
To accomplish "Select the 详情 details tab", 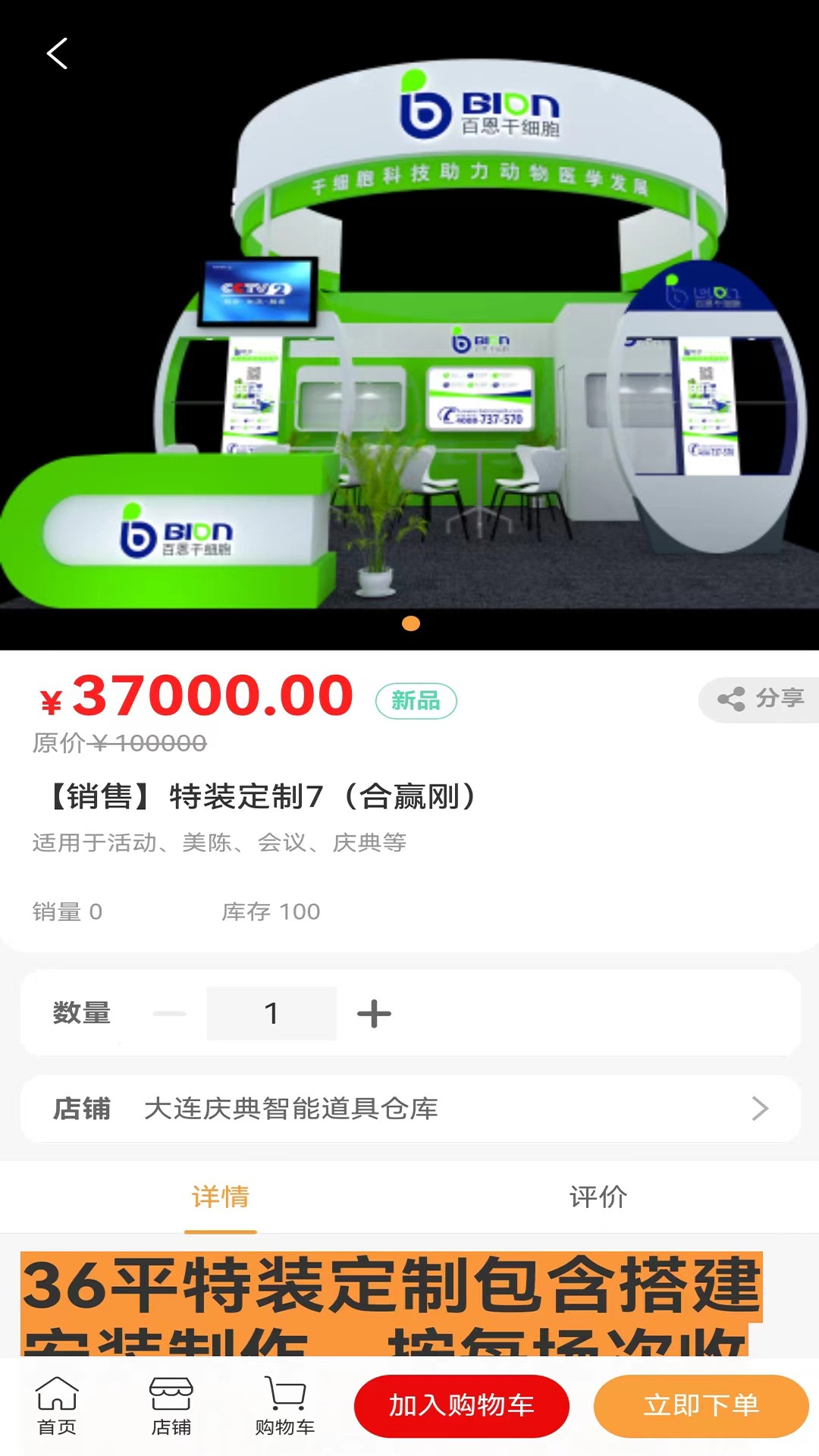I will click(221, 1197).
